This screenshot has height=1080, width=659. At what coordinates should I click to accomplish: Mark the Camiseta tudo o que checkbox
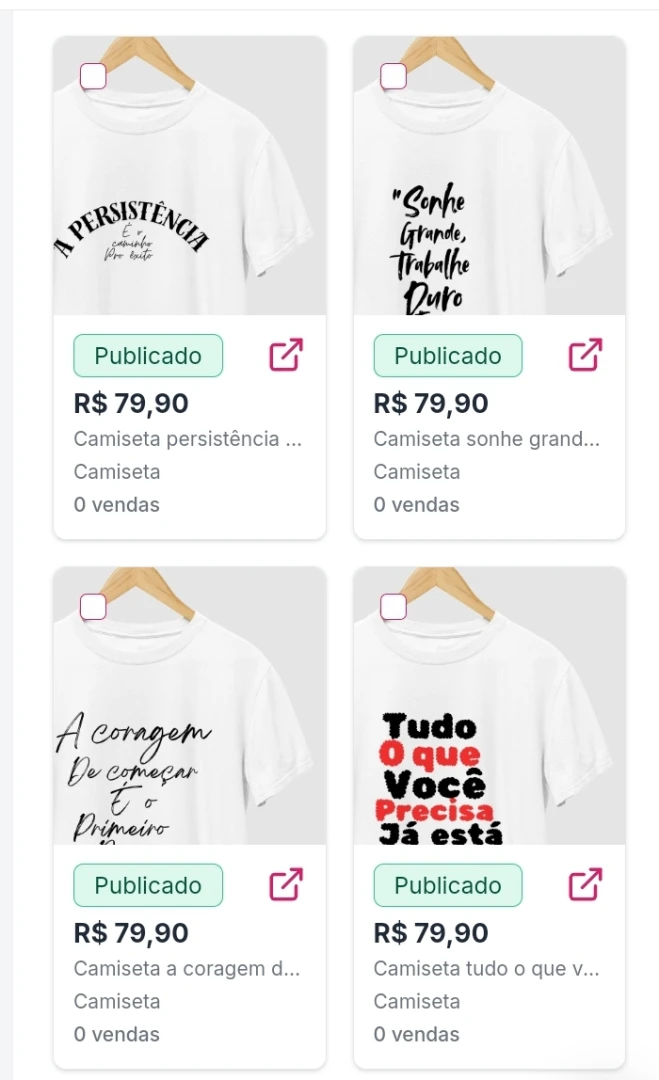tap(393, 607)
